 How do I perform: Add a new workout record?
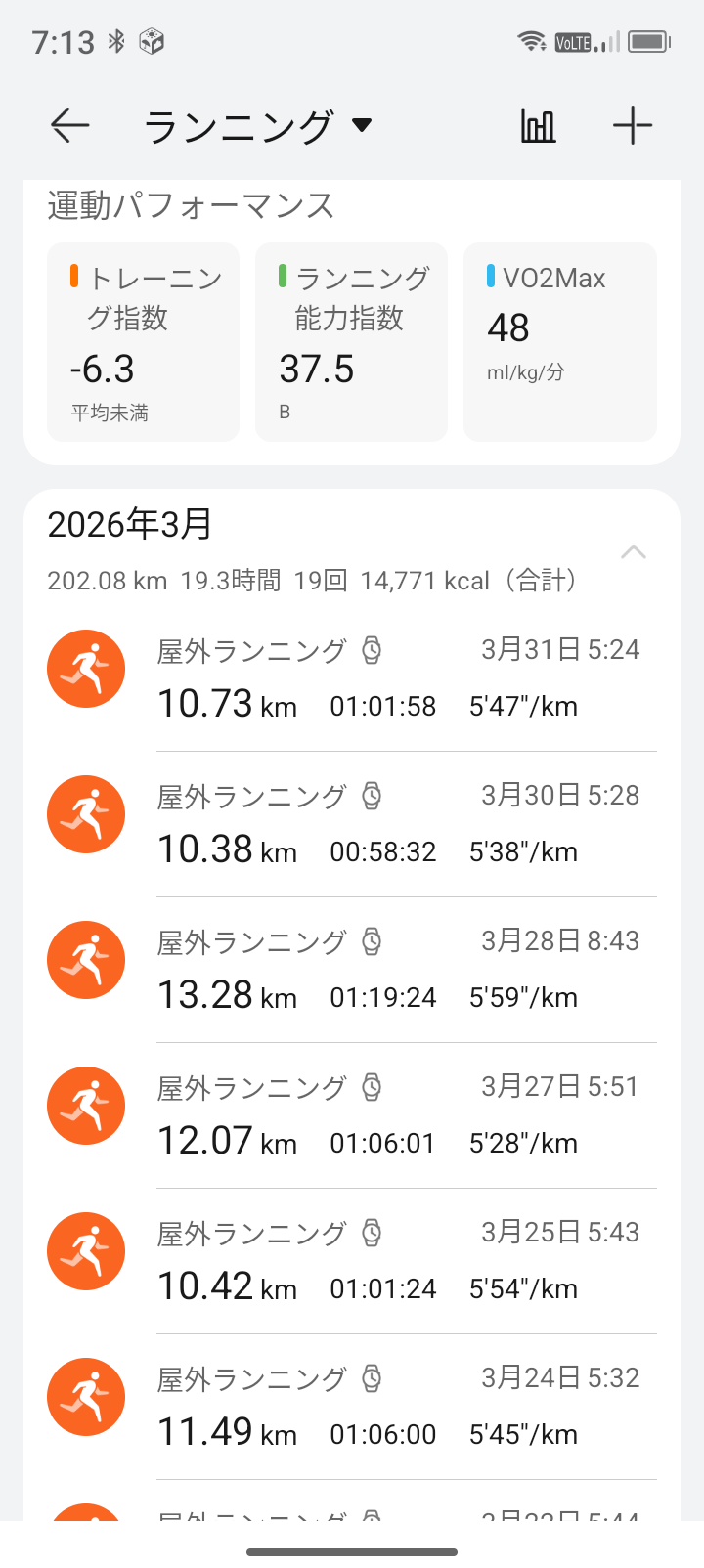click(x=633, y=126)
